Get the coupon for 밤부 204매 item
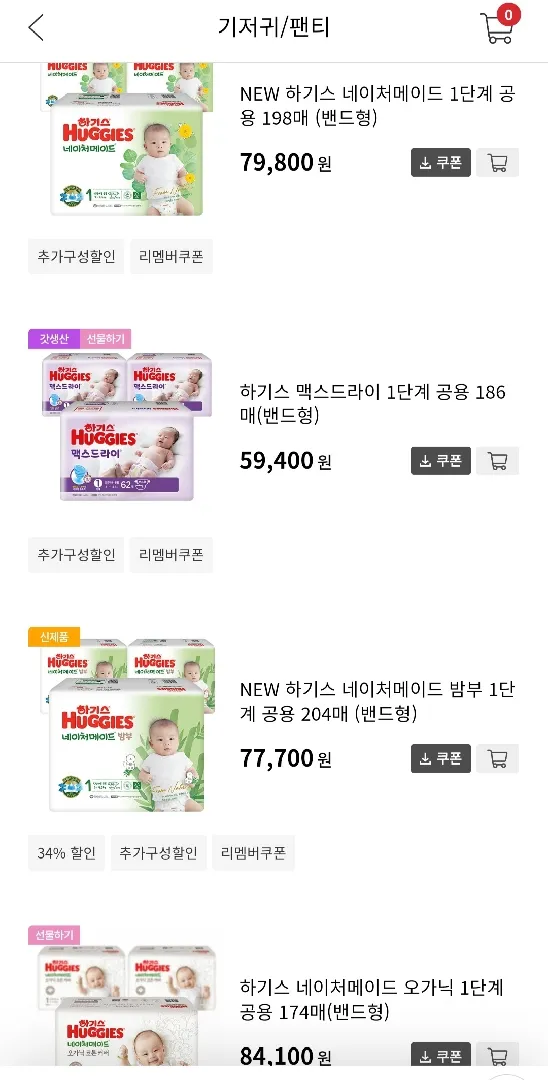The width and height of the screenshot is (548, 1080). point(441,758)
